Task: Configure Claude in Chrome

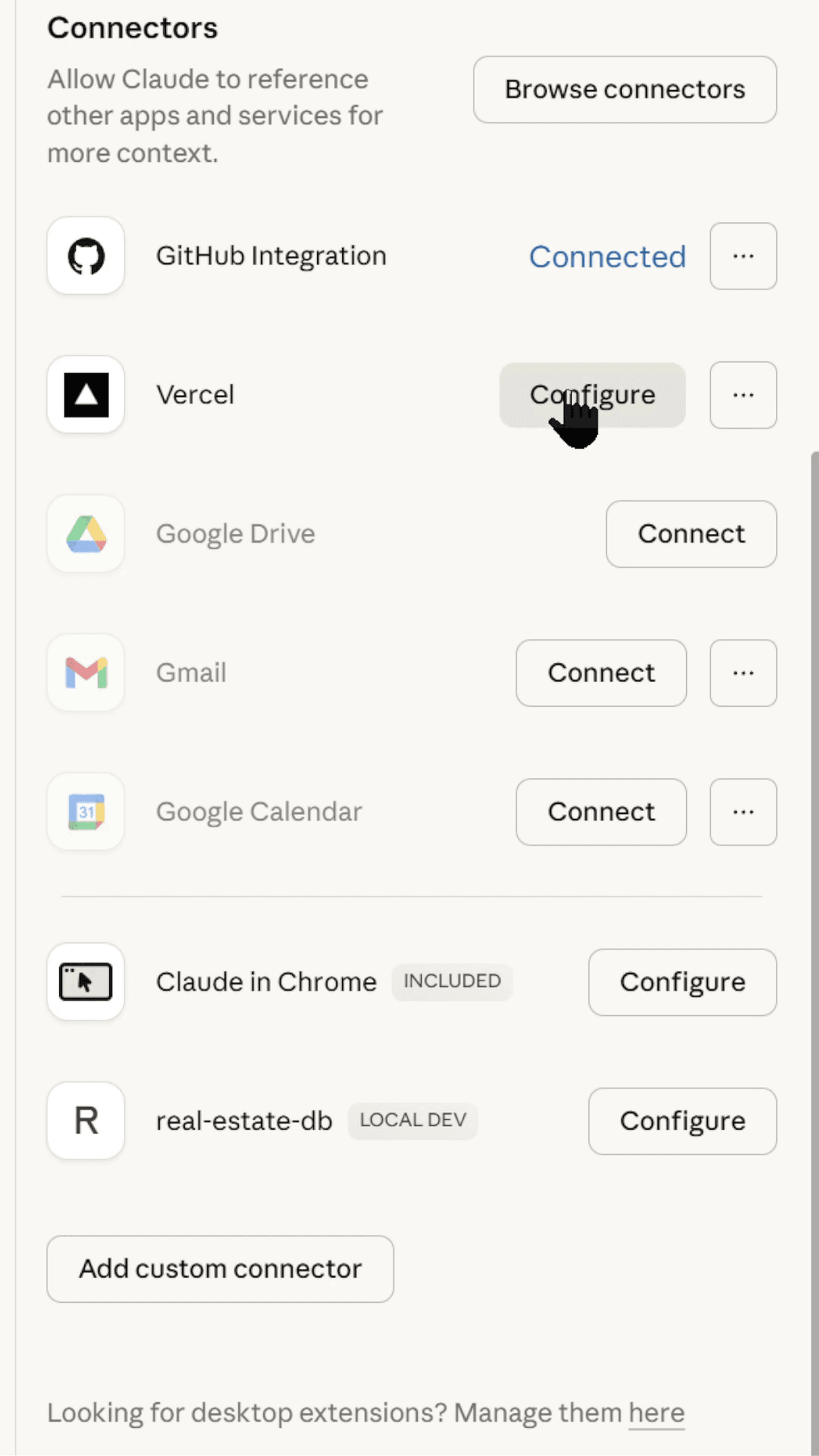Action: point(681,982)
